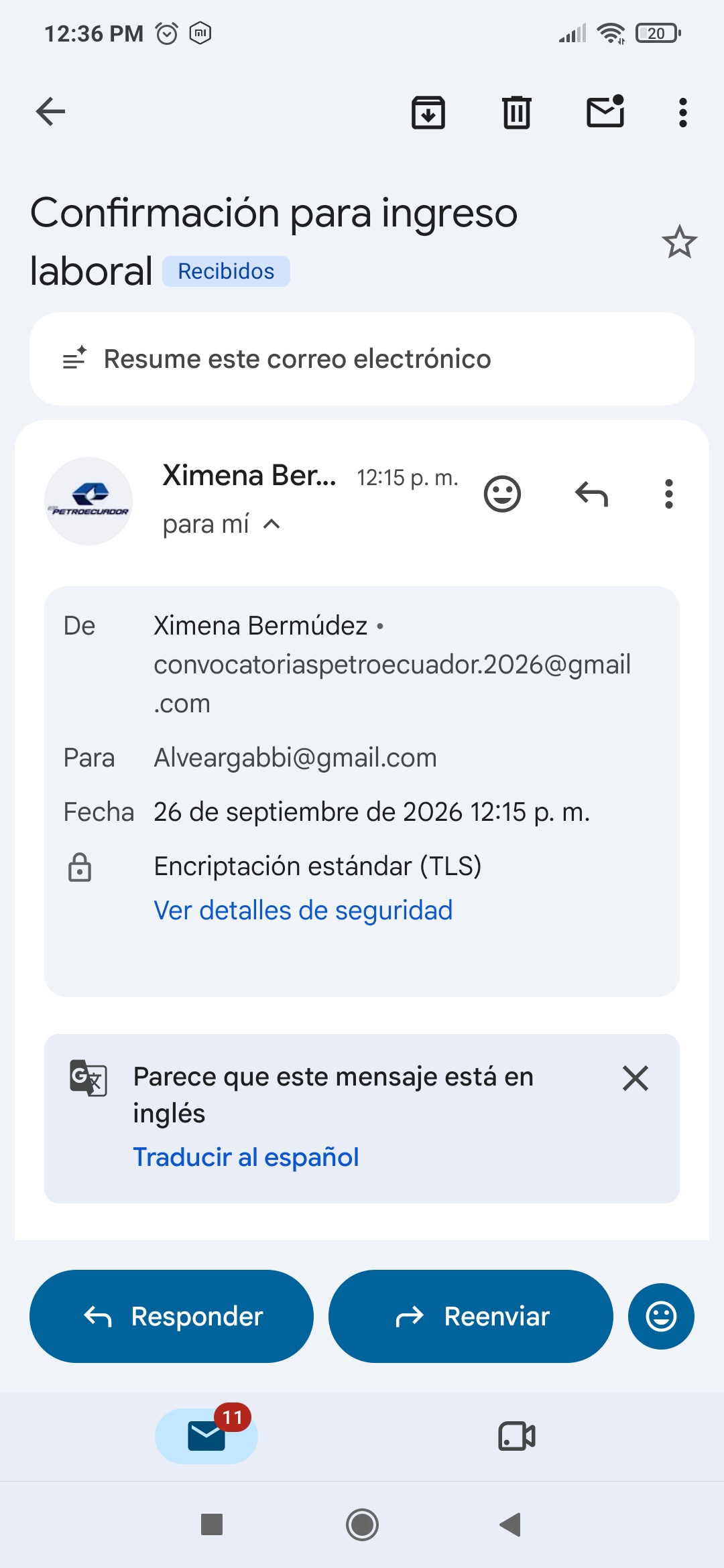
Task: Delete this email with the trash icon
Action: click(x=517, y=112)
